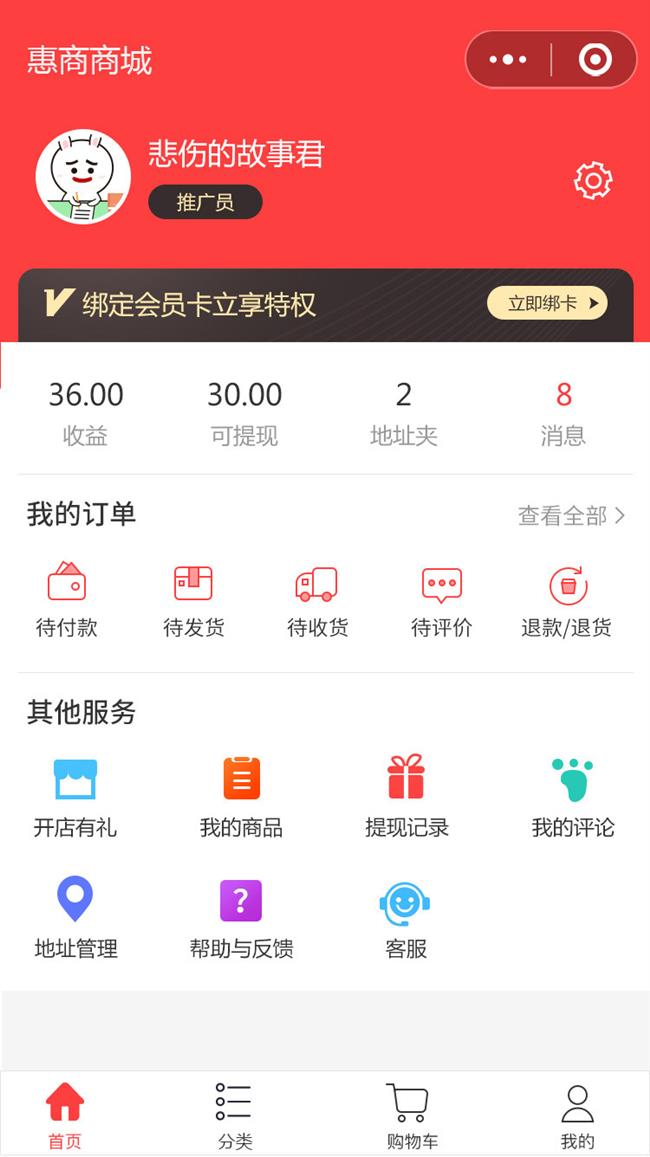Image resolution: width=650 pixels, height=1157 pixels.
Task: Switch to the 分类 tab
Action: point(235,1115)
